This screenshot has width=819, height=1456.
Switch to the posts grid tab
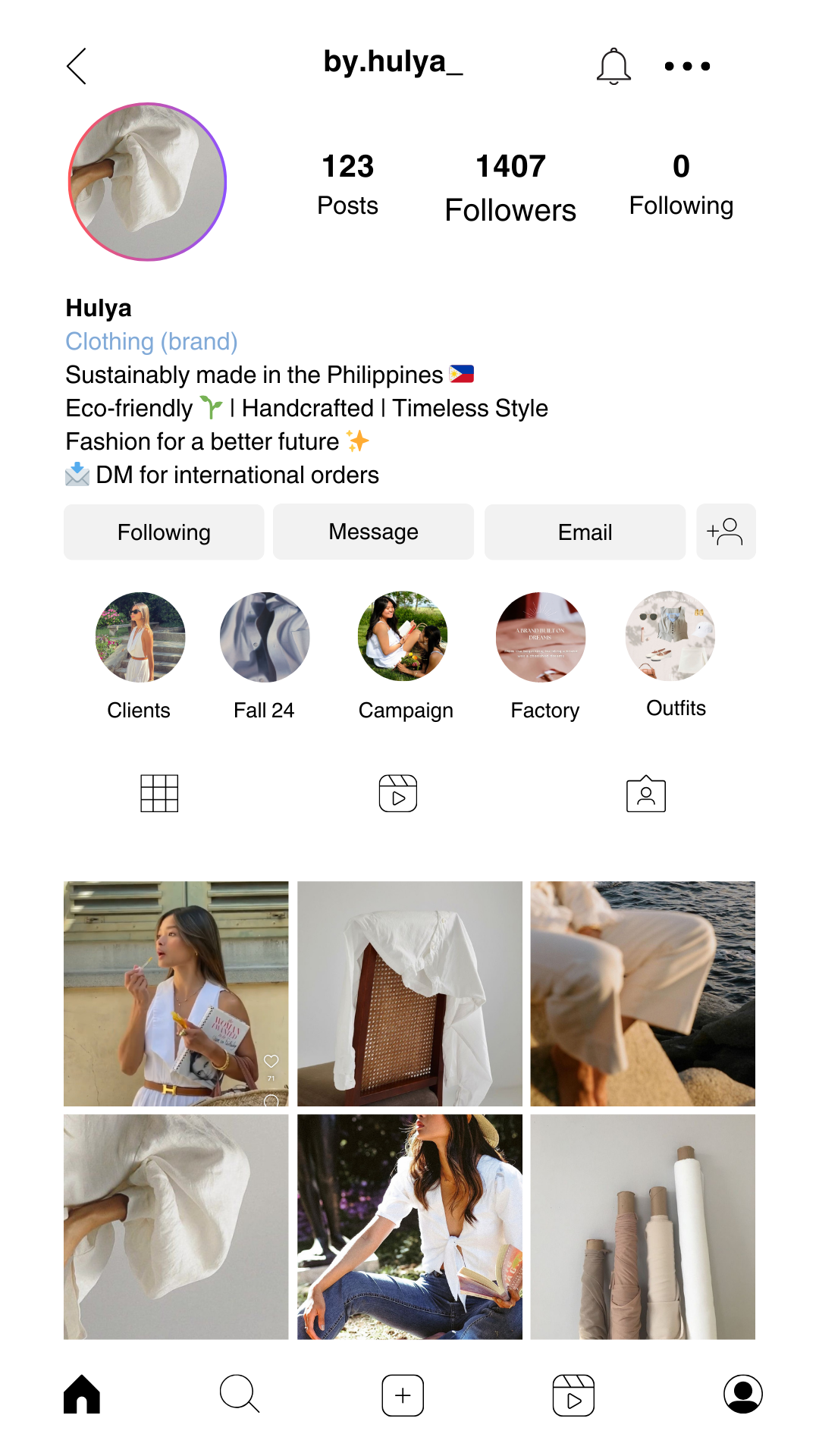(x=159, y=793)
